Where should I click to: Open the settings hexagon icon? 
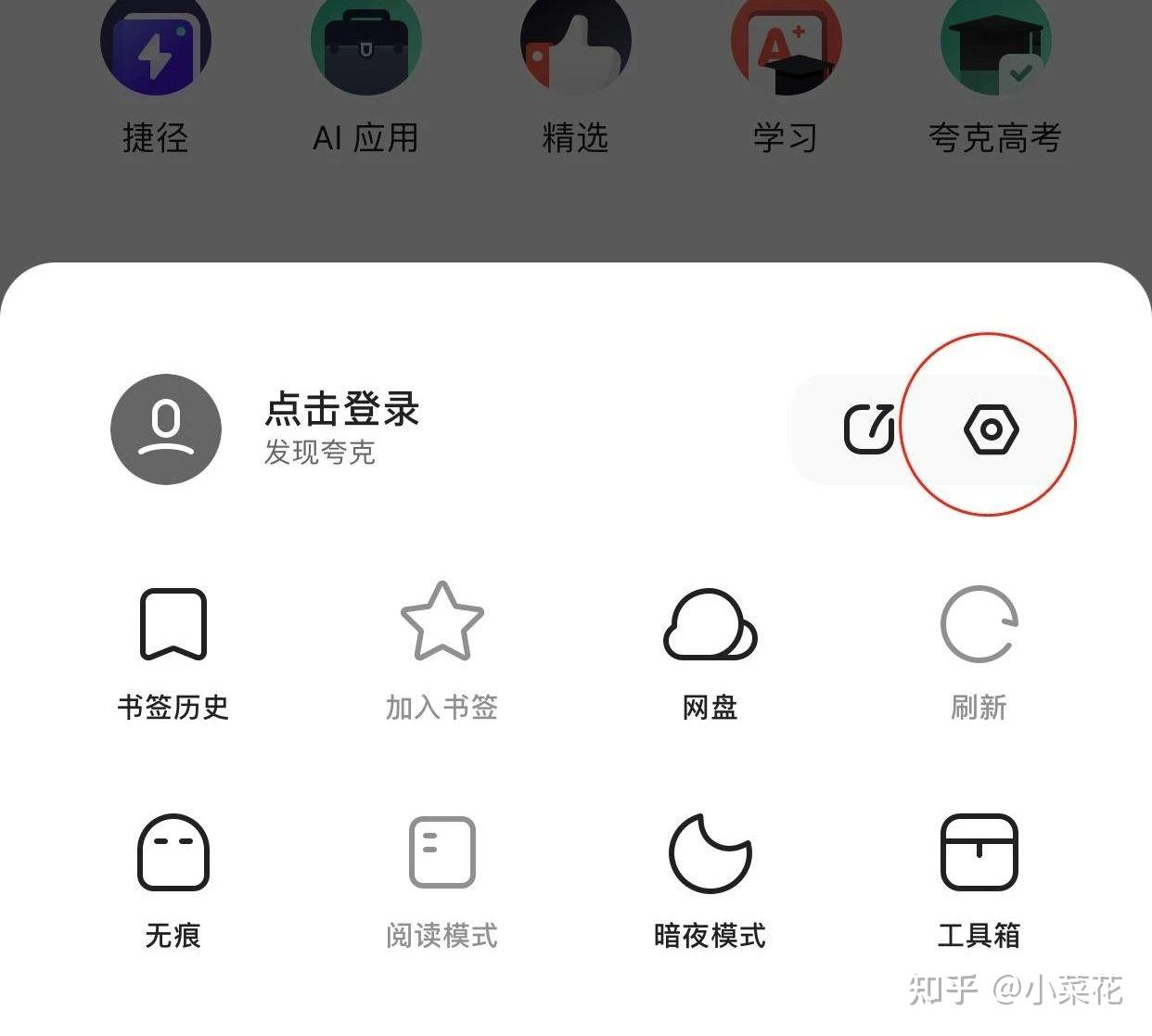pyautogui.click(x=991, y=429)
